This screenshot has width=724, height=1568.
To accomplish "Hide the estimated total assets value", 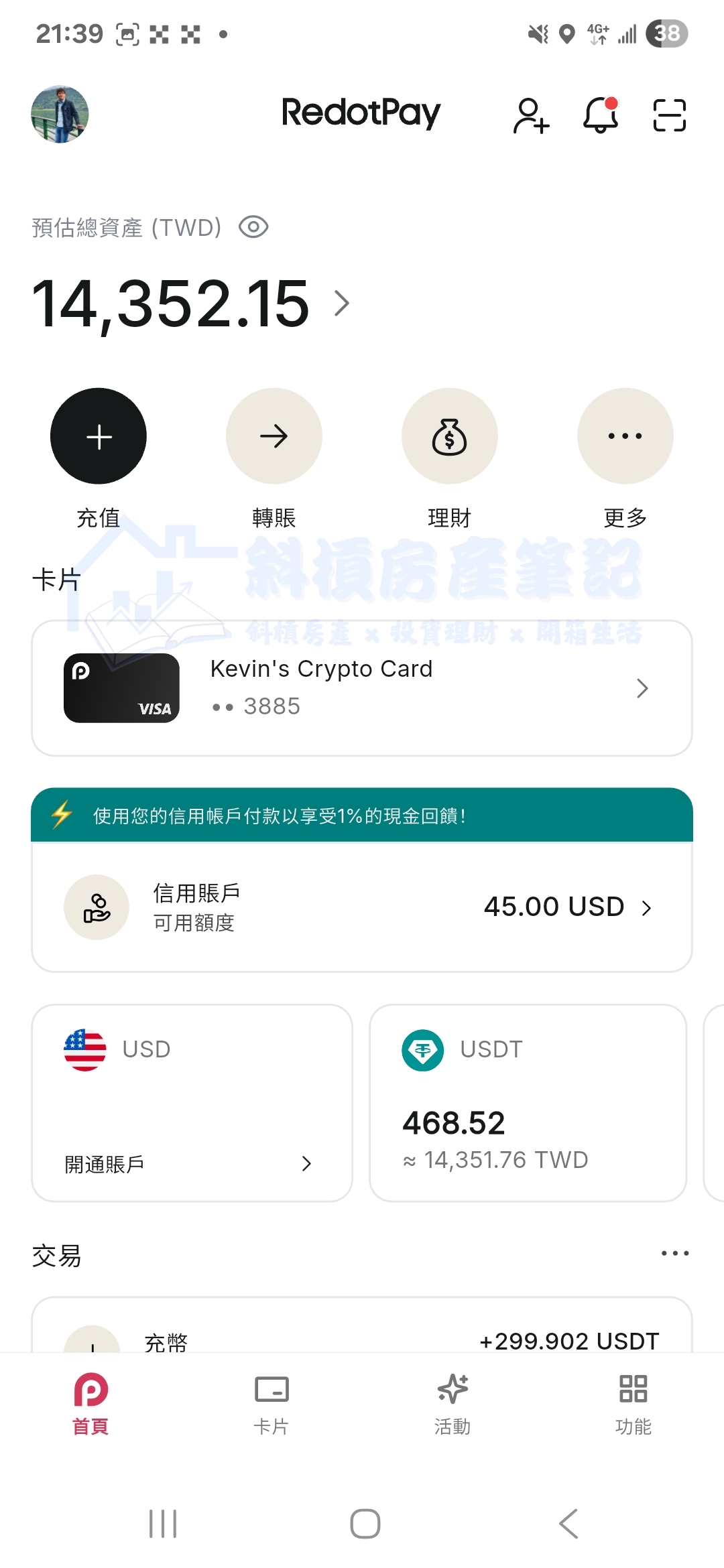I will click(x=253, y=227).
